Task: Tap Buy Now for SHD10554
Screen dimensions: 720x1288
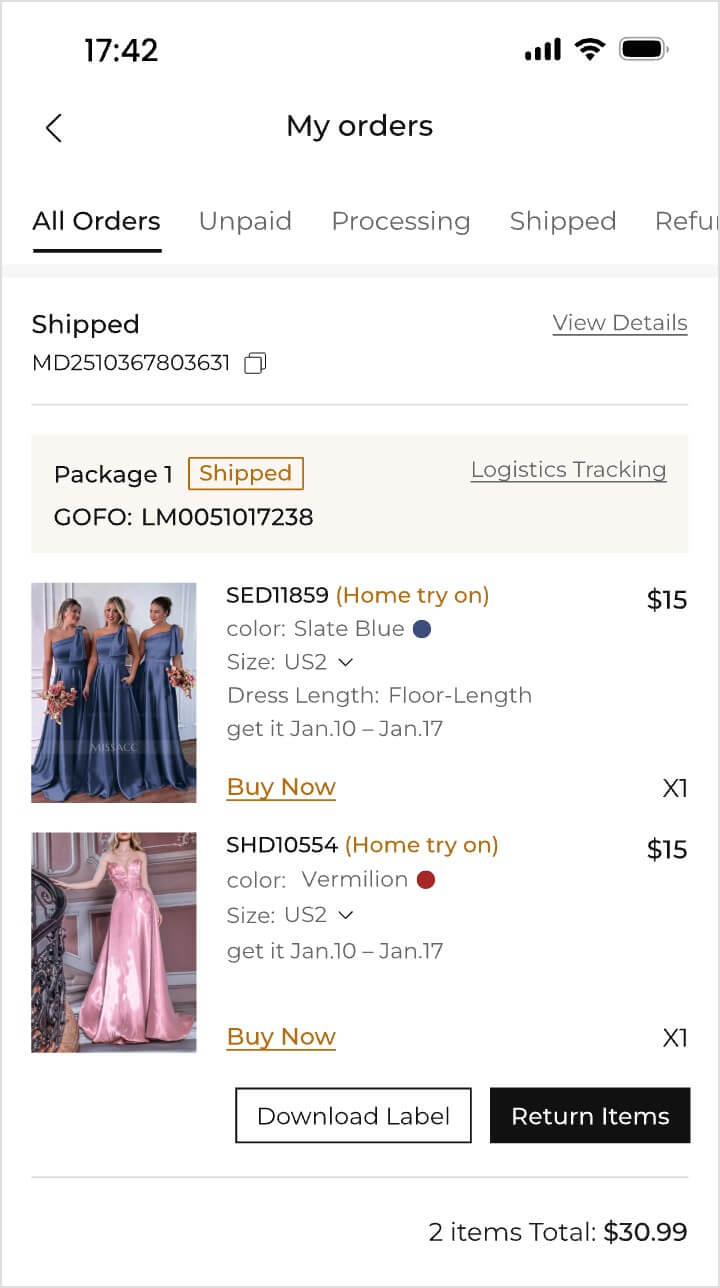Action: click(x=281, y=1037)
